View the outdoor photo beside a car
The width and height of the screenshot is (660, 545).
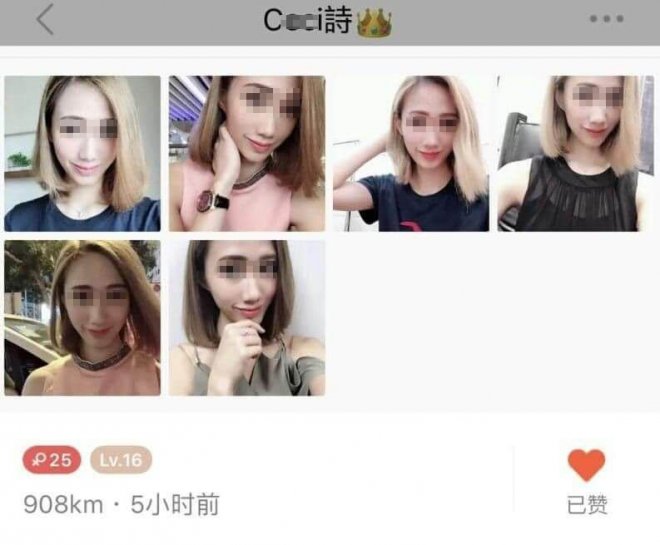coord(82,318)
